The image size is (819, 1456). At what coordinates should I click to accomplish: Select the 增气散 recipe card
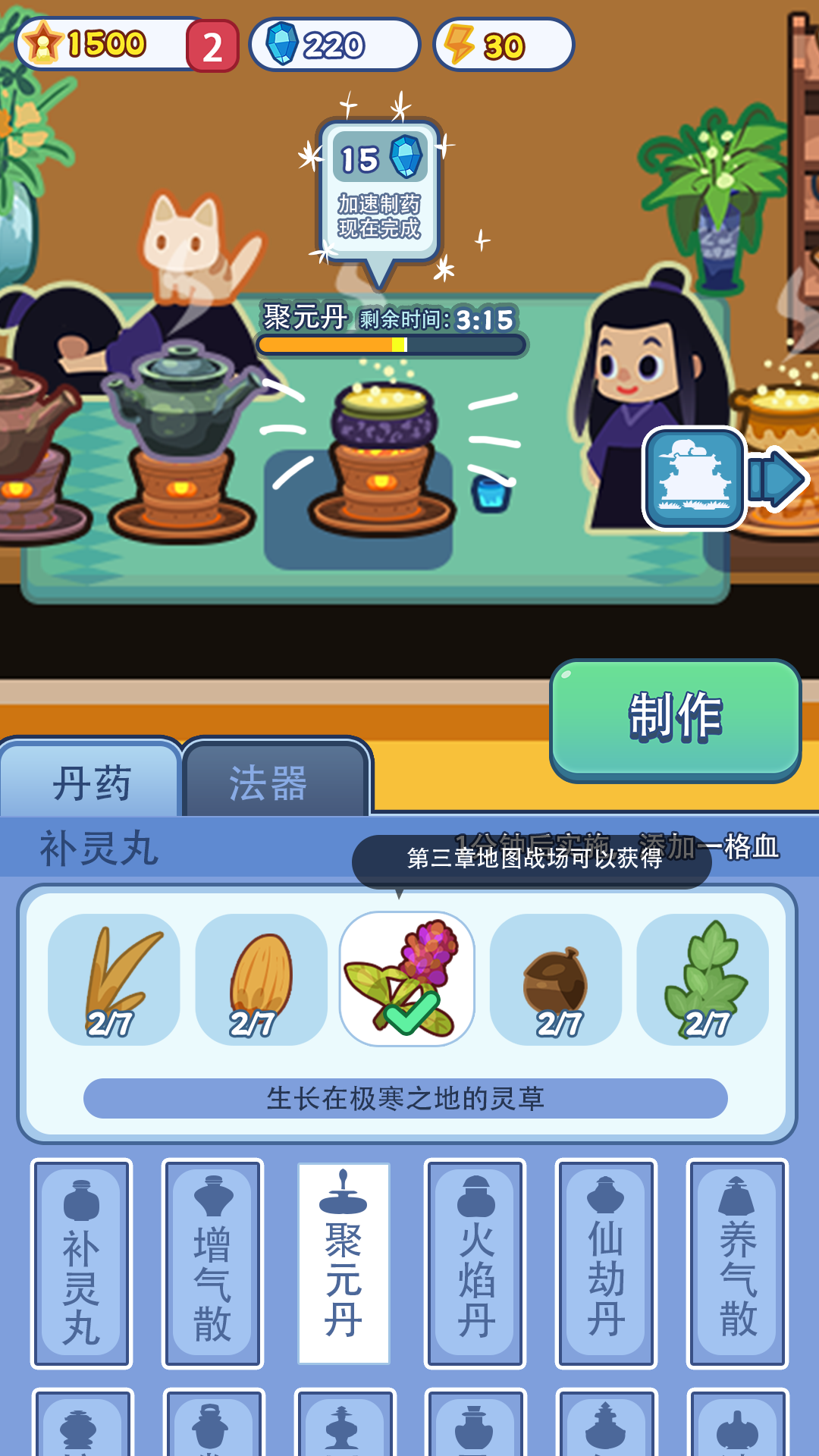click(x=212, y=1263)
